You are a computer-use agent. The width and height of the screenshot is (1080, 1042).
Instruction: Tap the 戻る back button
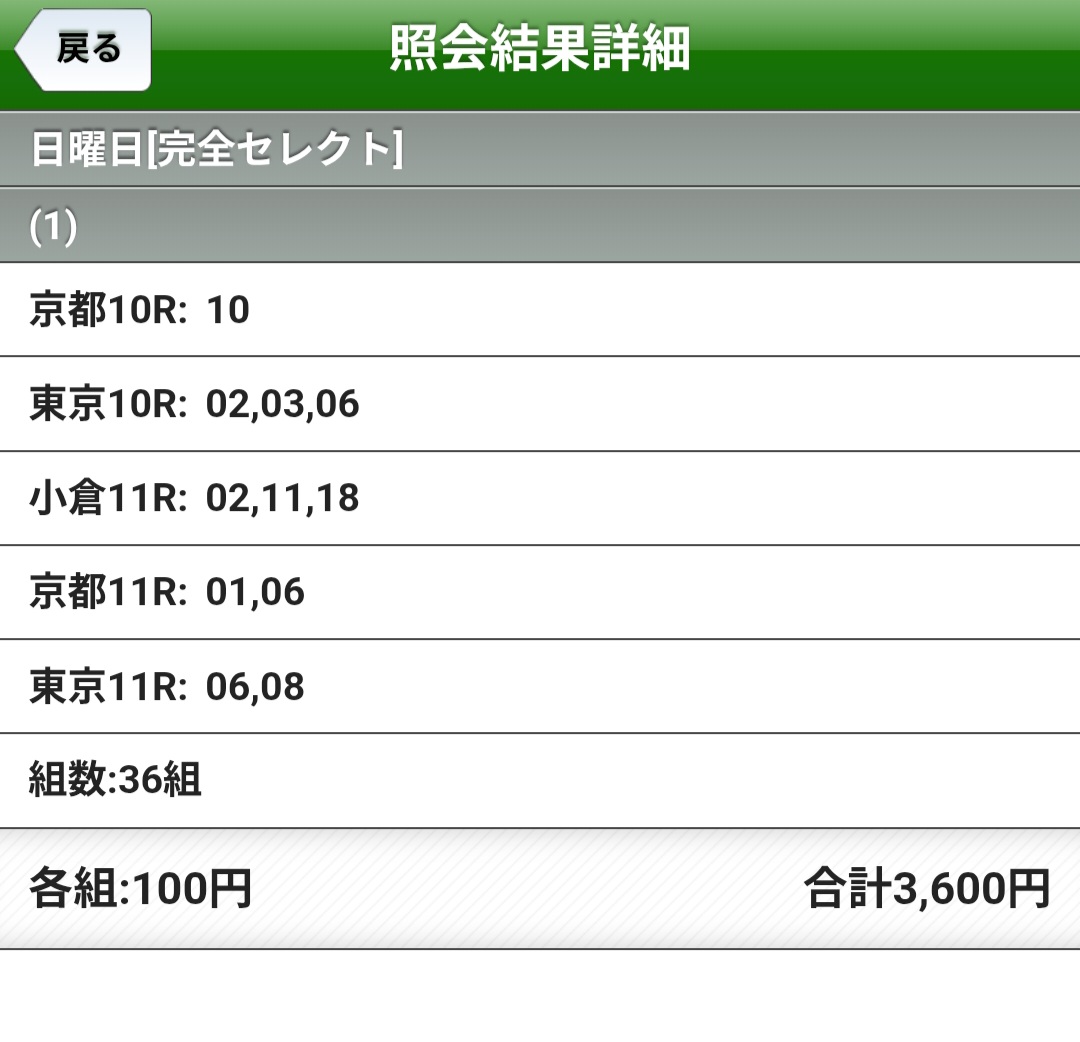[x=84, y=50]
